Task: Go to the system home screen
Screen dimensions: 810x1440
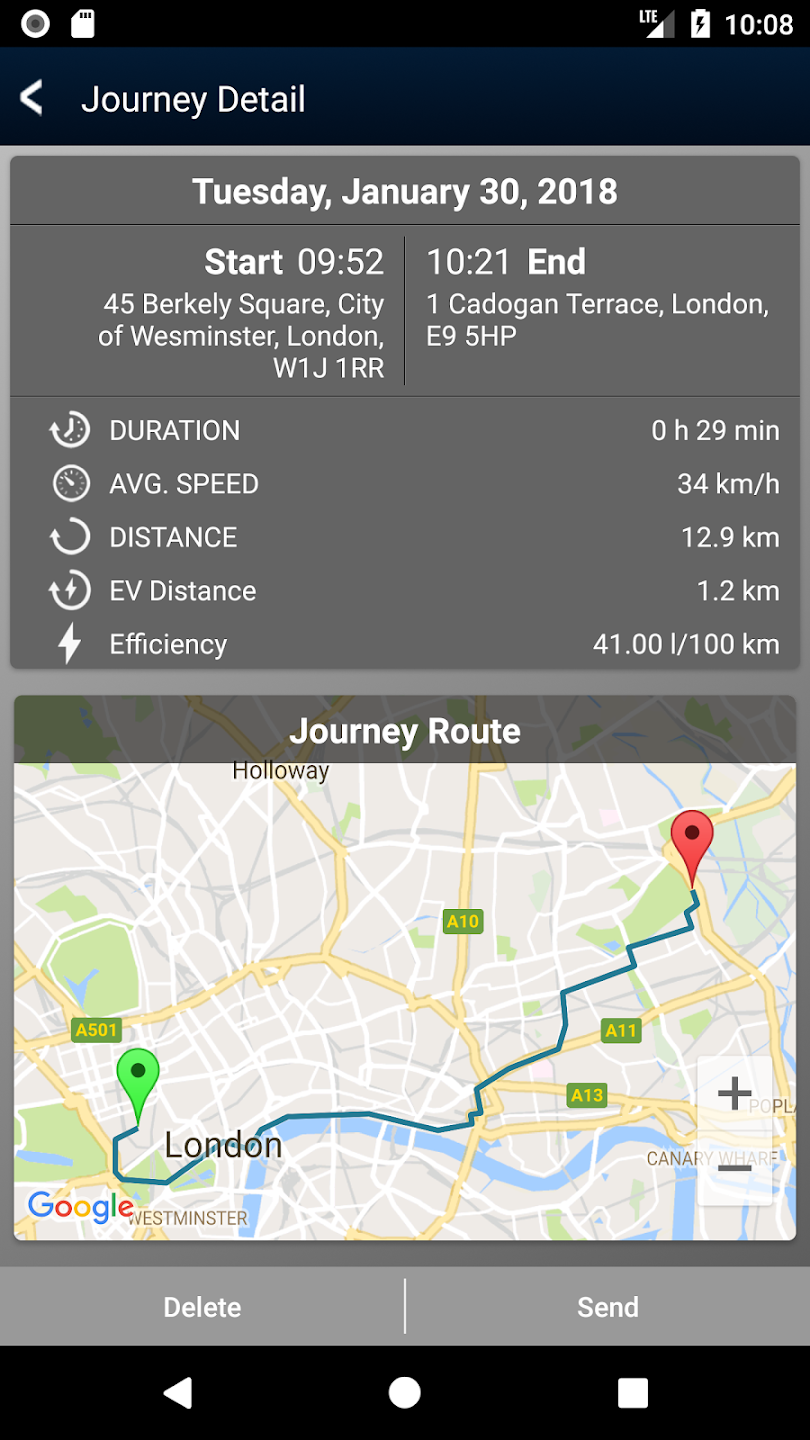Action: [x=405, y=1393]
